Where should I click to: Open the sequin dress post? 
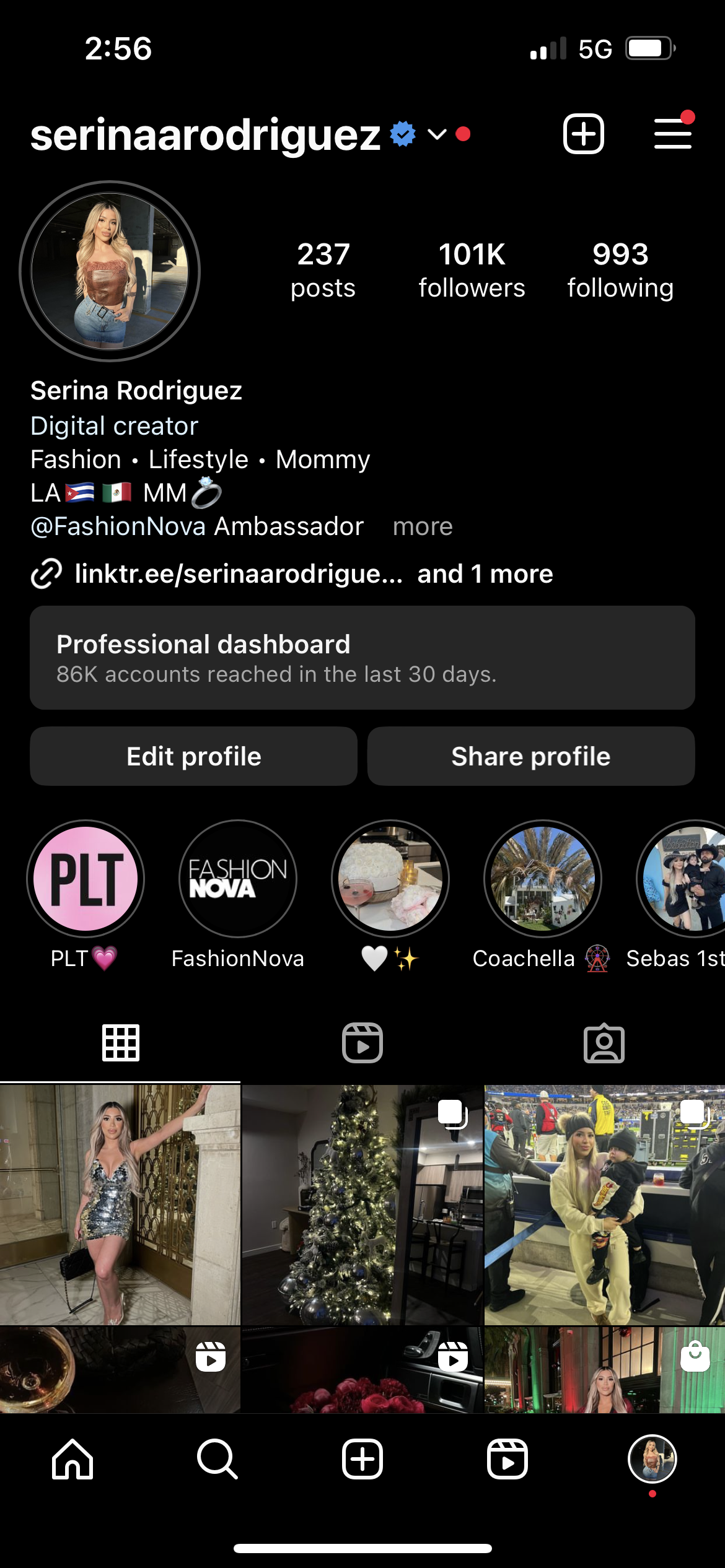120,1204
